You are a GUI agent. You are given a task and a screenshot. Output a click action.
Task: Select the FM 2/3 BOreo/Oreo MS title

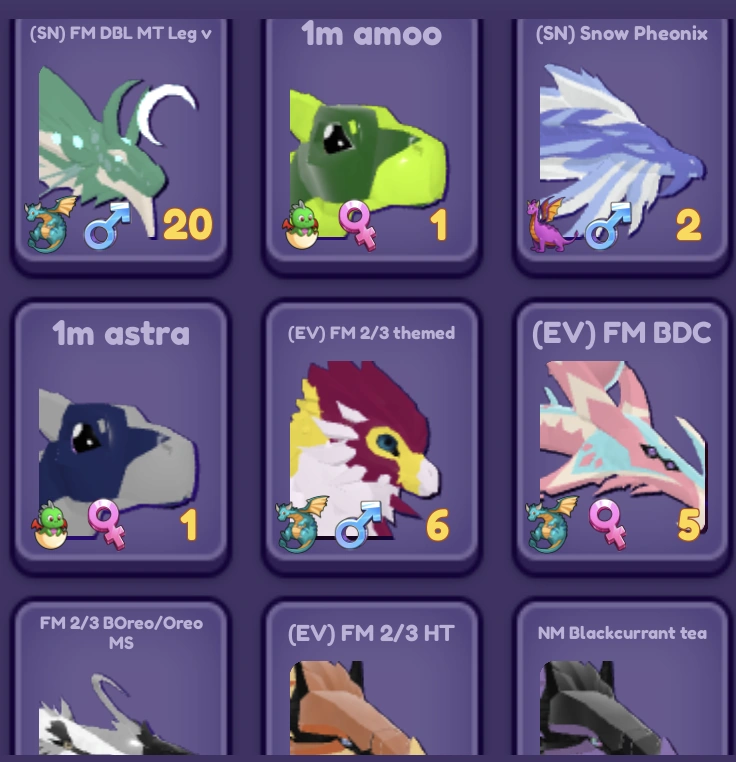tap(121, 632)
